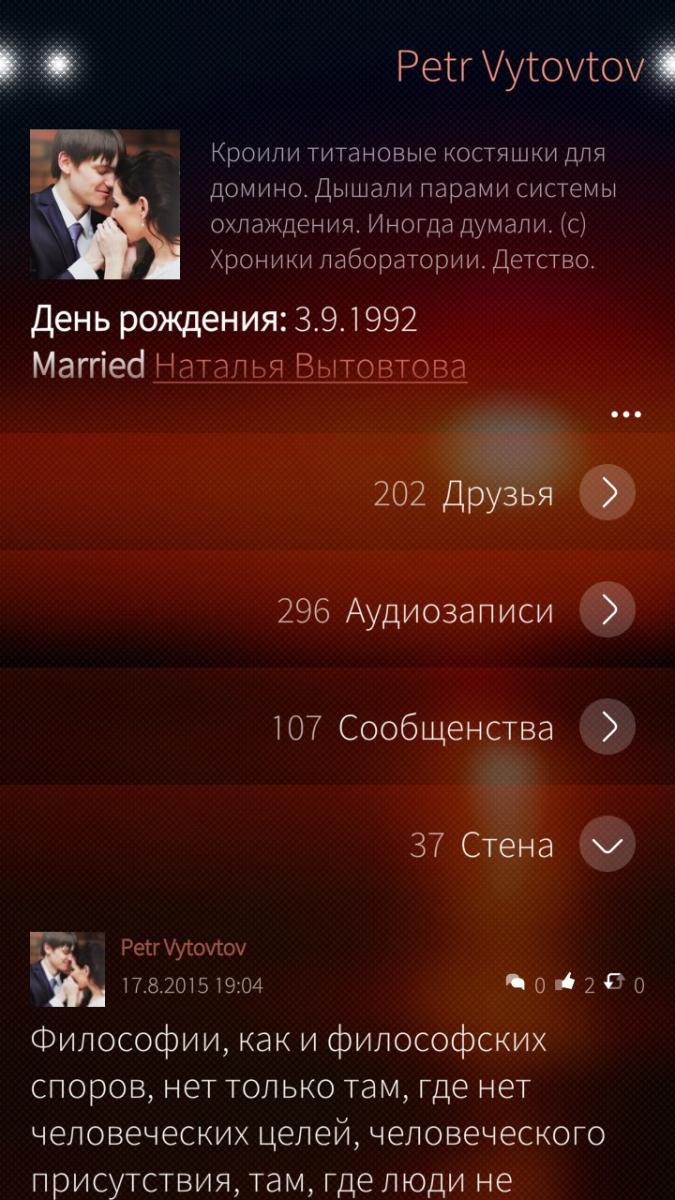Image resolution: width=675 pixels, height=1200 pixels.
Task: View the large profile photo
Action: pyautogui.click(x=105, y=204)
